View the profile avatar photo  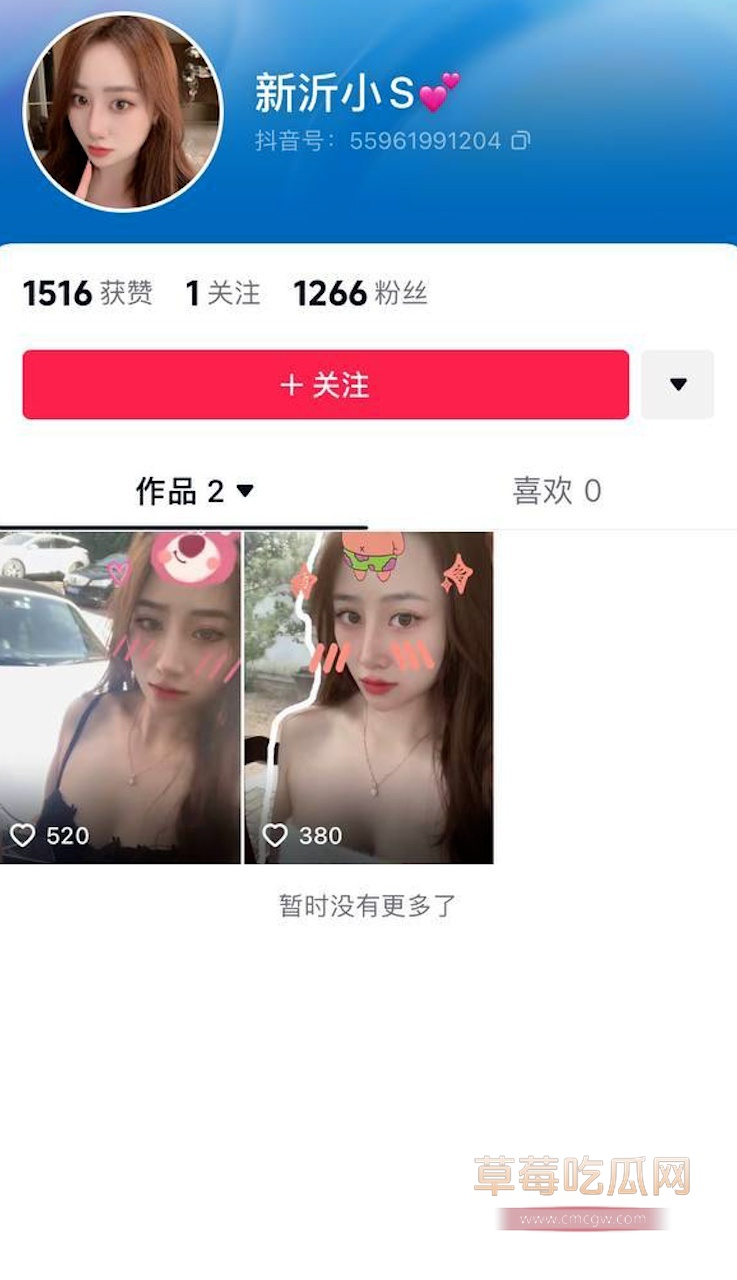tap(122, 111)
